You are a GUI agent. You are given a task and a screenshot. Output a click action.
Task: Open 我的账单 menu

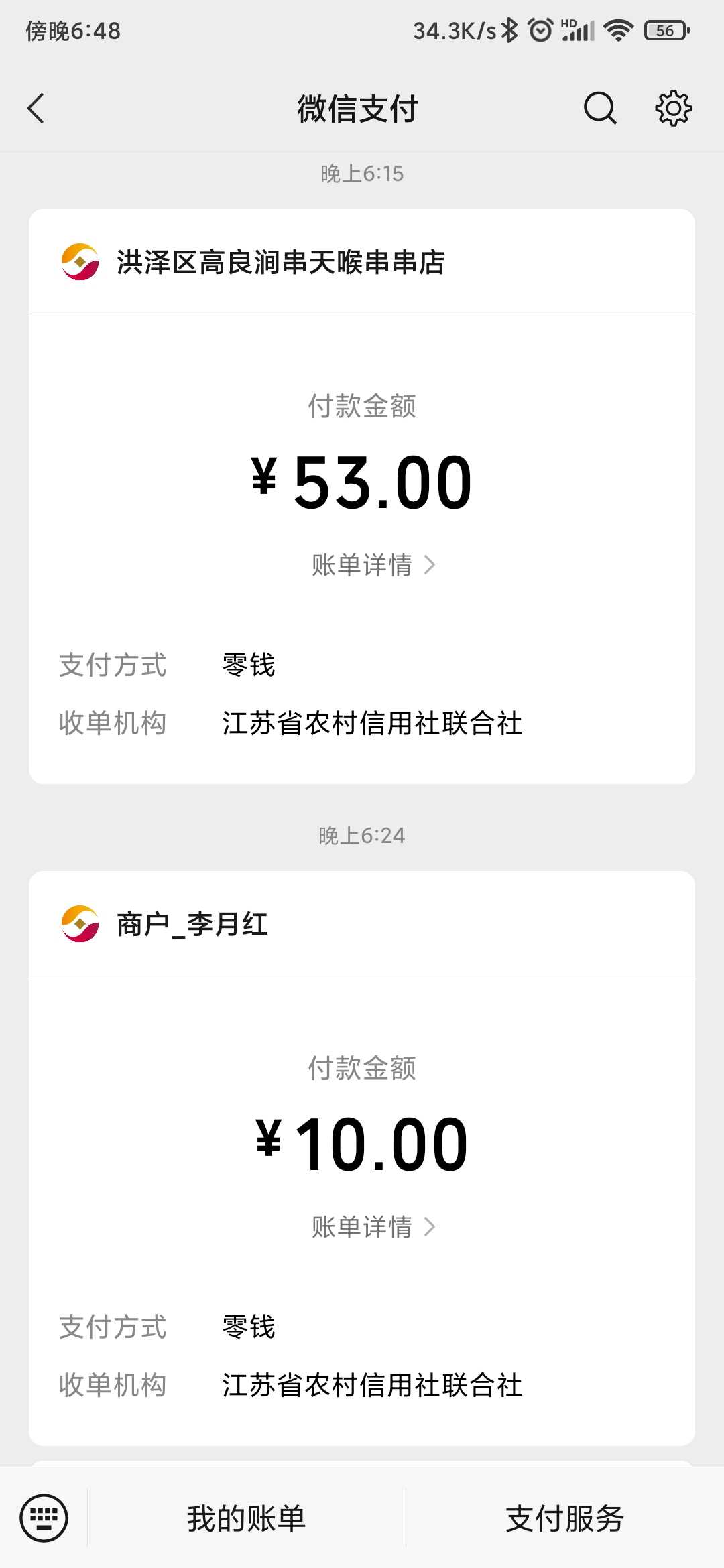click(x=246, y=1518)
